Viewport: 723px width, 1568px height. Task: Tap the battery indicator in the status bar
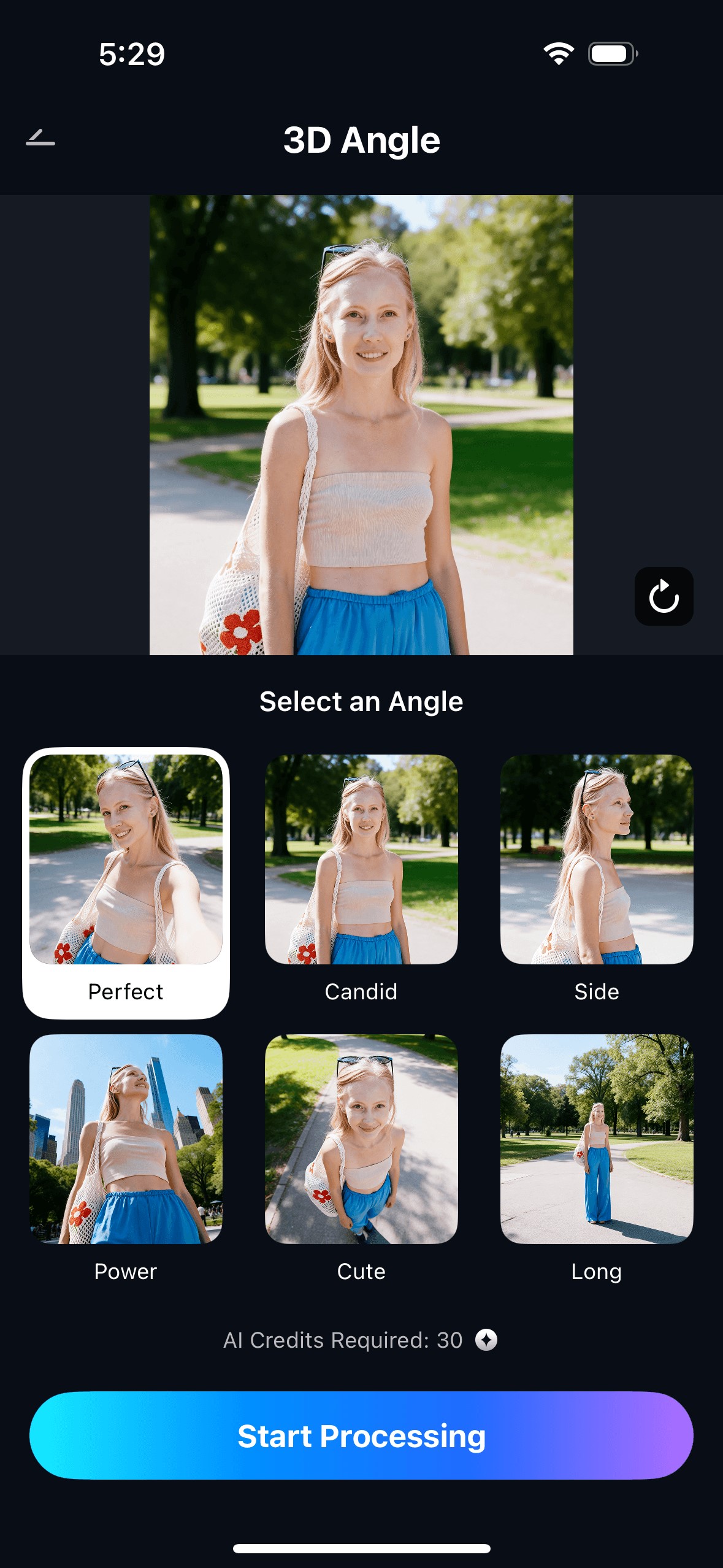[610, 54]
